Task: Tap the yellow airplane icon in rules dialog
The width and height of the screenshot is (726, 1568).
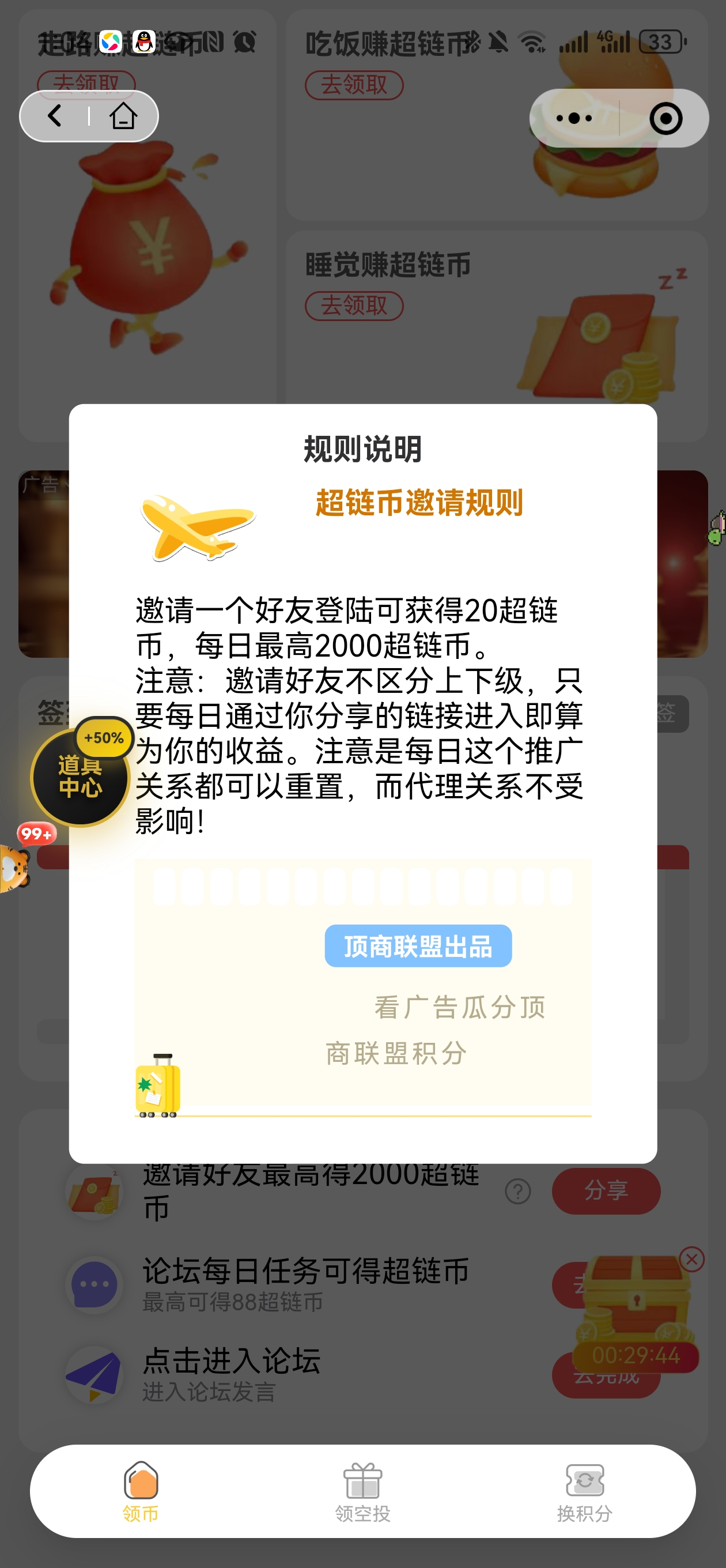Action: [x=195, y=530]
